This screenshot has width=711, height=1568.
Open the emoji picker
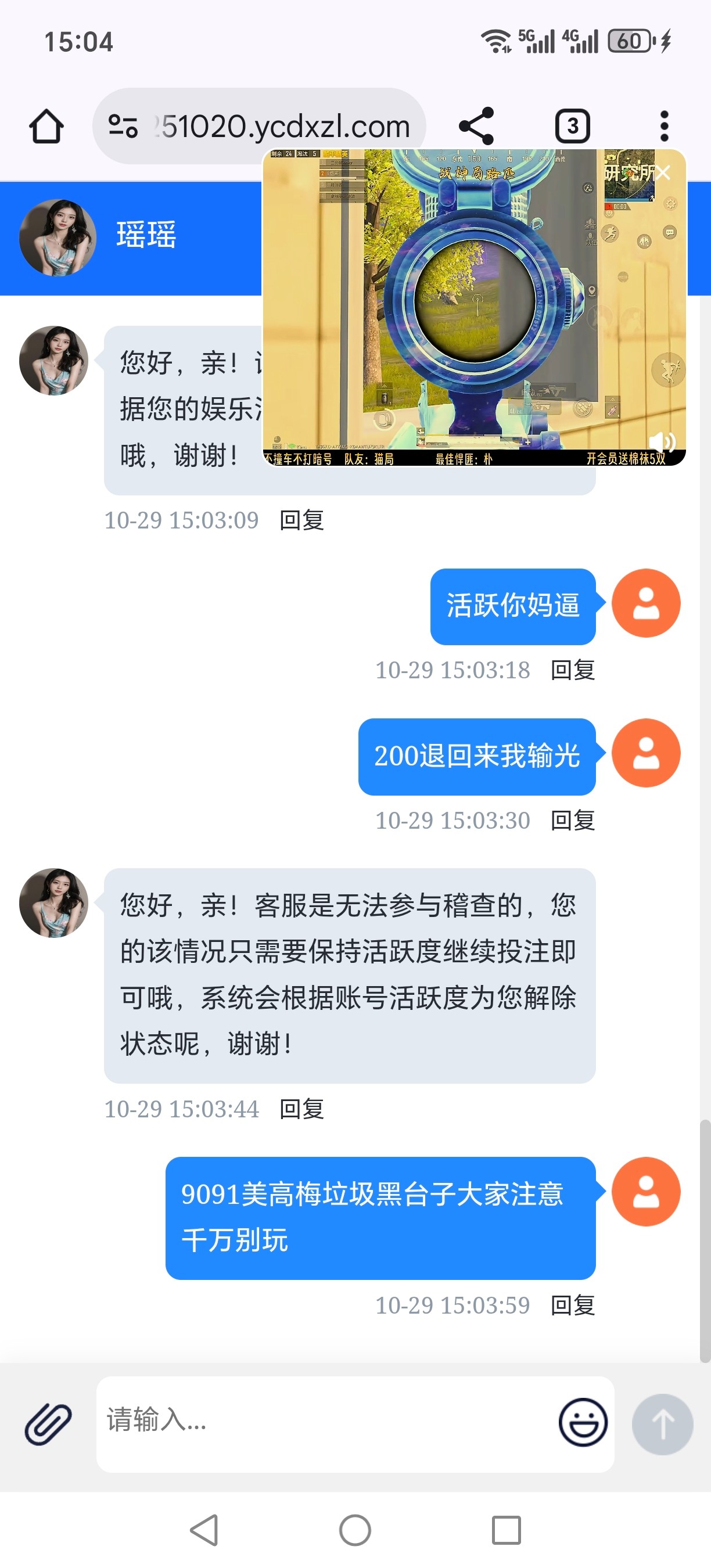[x=583, y=1422]
